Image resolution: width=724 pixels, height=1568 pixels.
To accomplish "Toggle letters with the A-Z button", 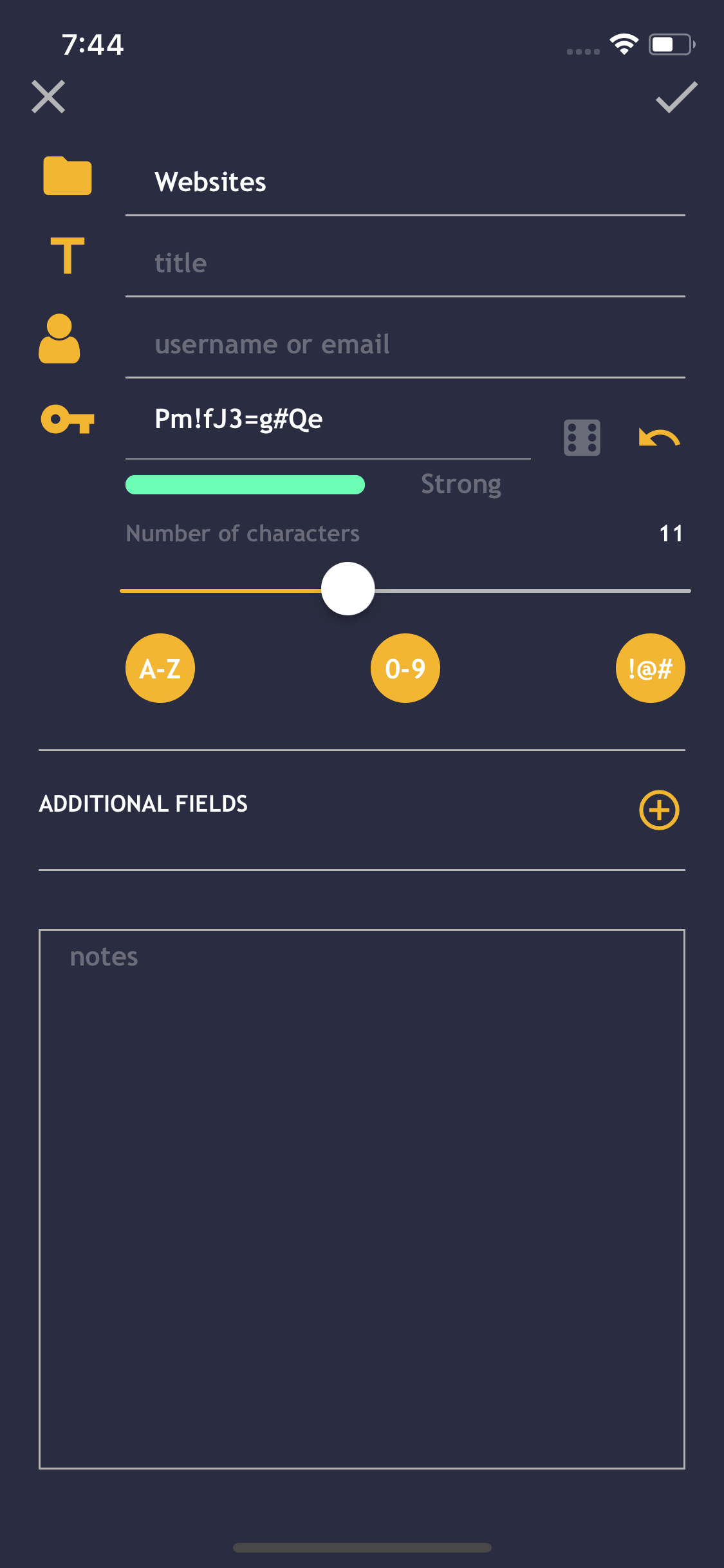I will click(x=160, y=667).
